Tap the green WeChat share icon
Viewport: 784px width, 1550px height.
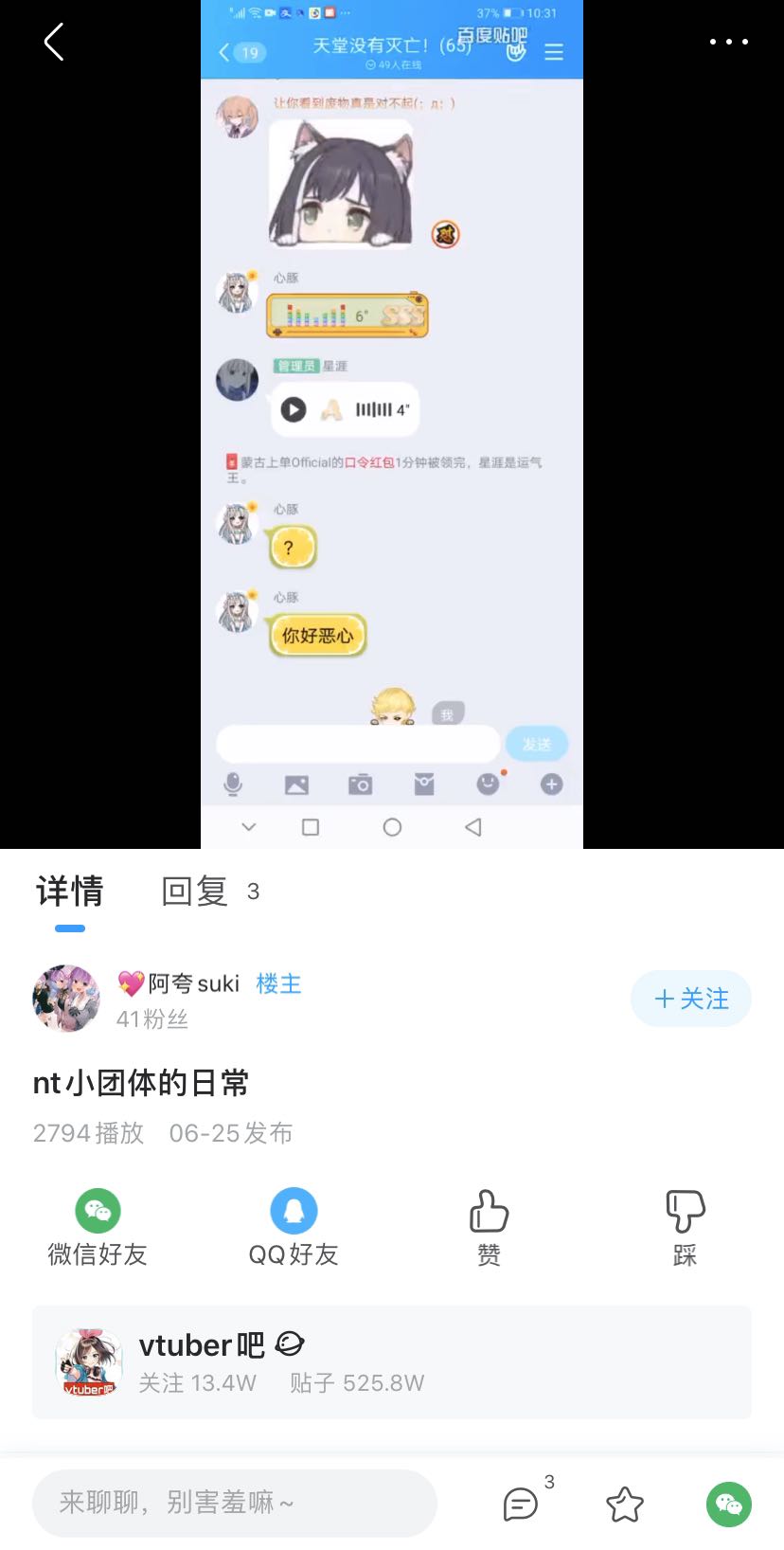tap(729, 1504)
